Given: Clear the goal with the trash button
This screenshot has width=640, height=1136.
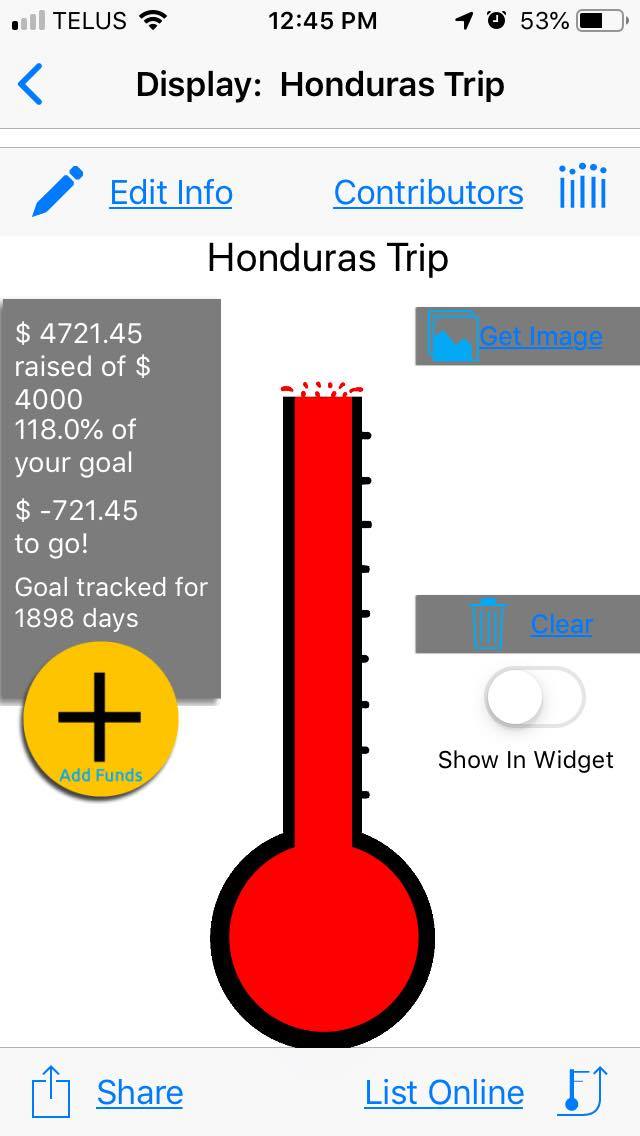Looking at the screenshot, I should 487,624.
